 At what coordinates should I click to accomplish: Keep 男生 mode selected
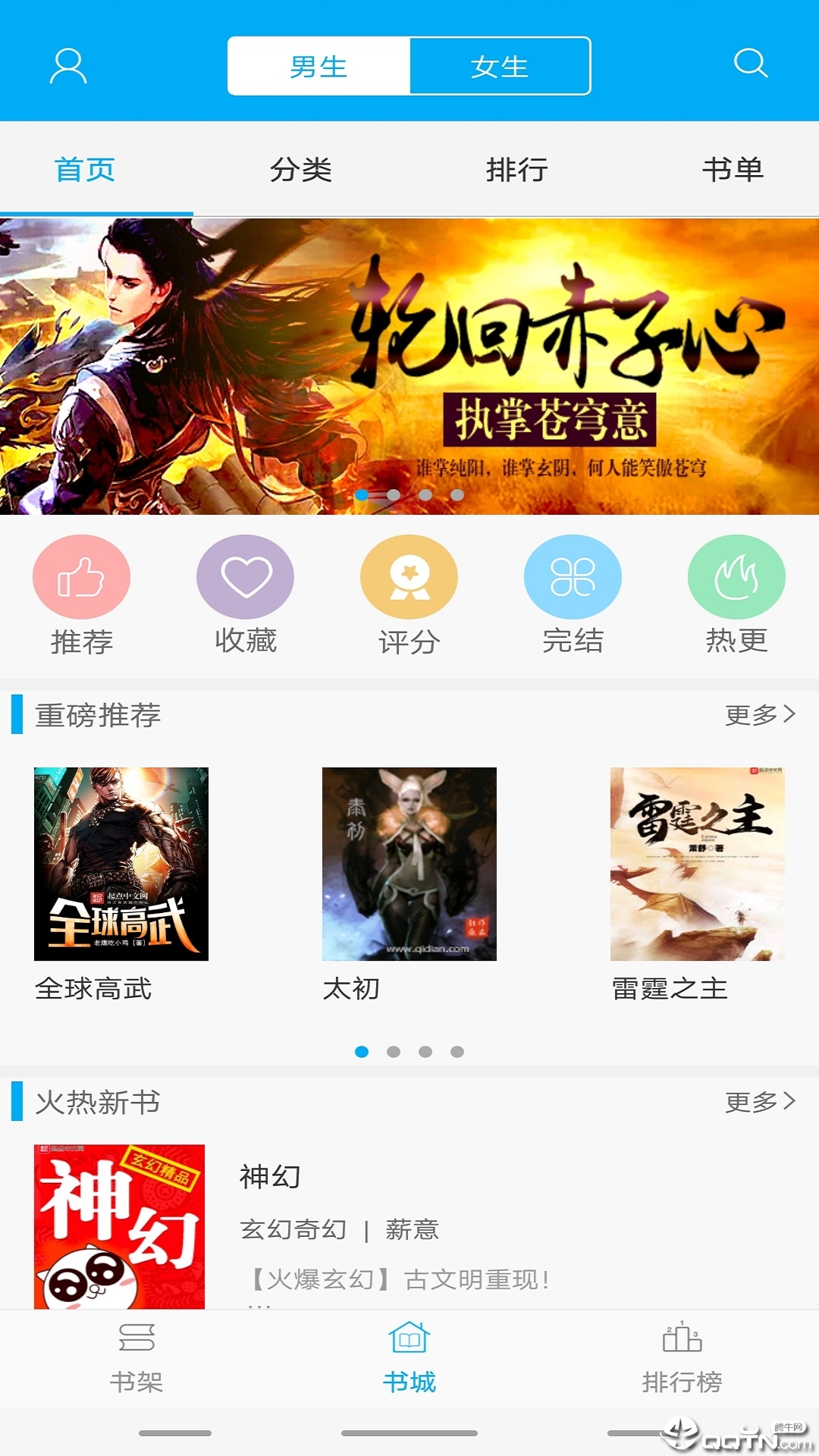pos(318,66)
